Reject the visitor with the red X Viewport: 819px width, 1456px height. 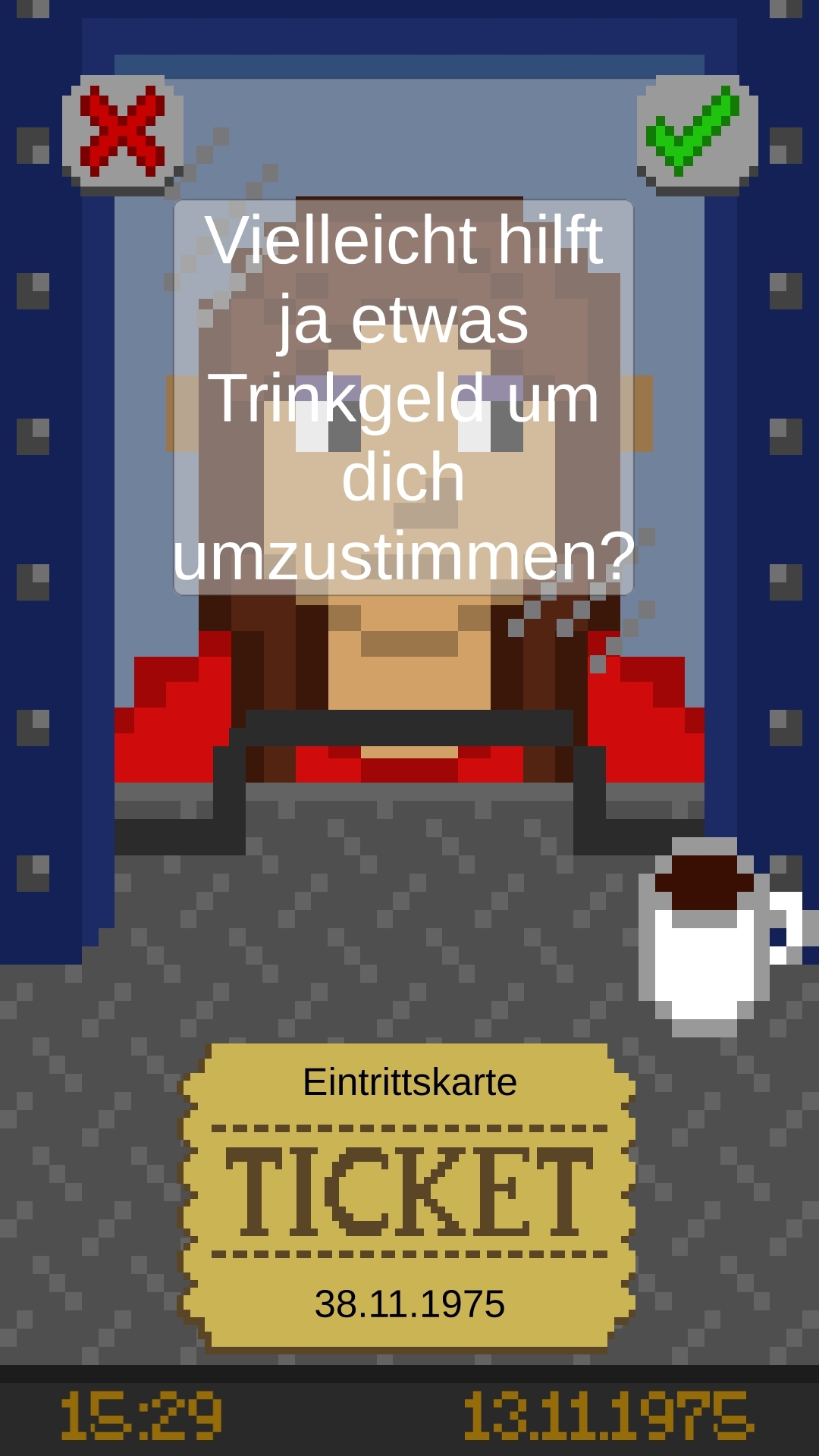click(x=123, y=133)
